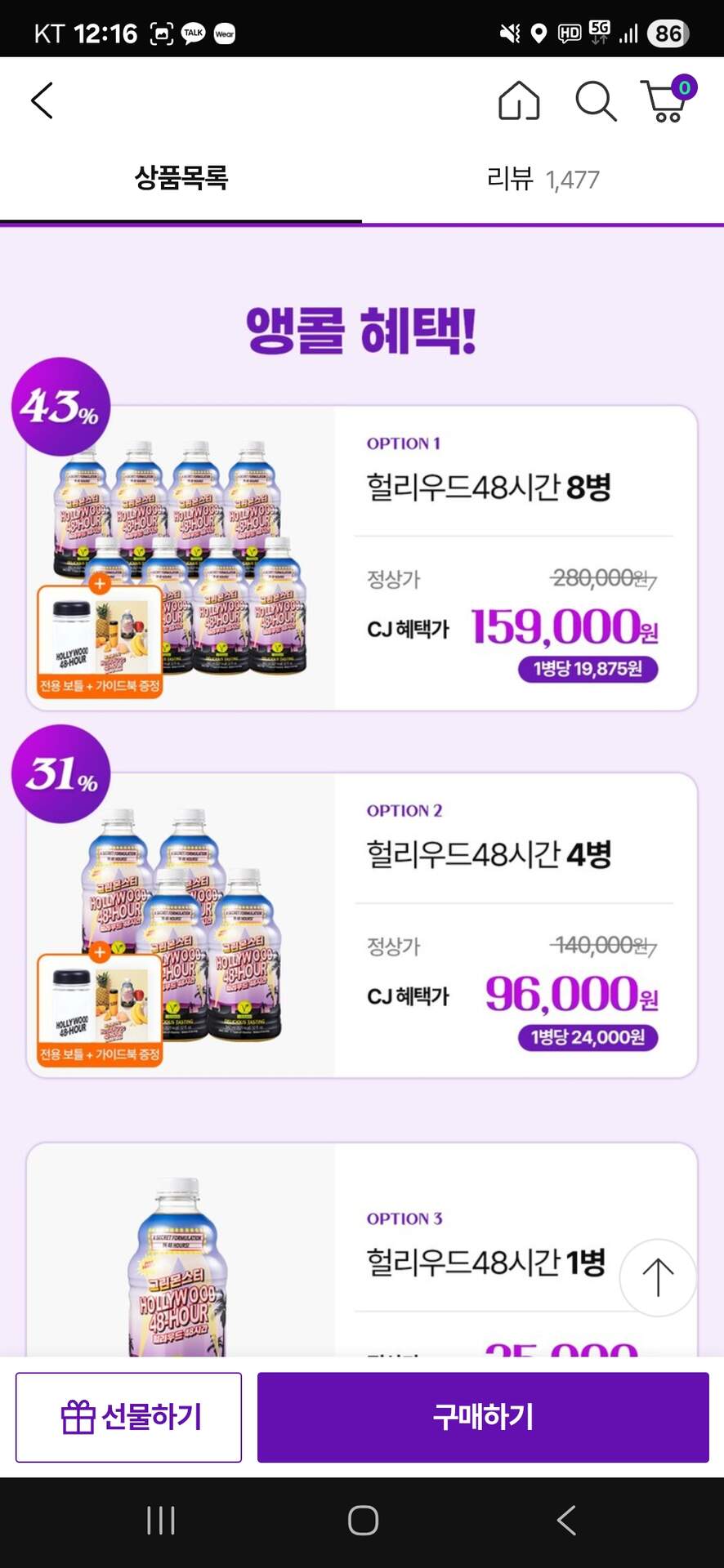This screenshot has width=724, height=1568.
Task: Go back using the top-left arrow
Action: pos(42,101)
